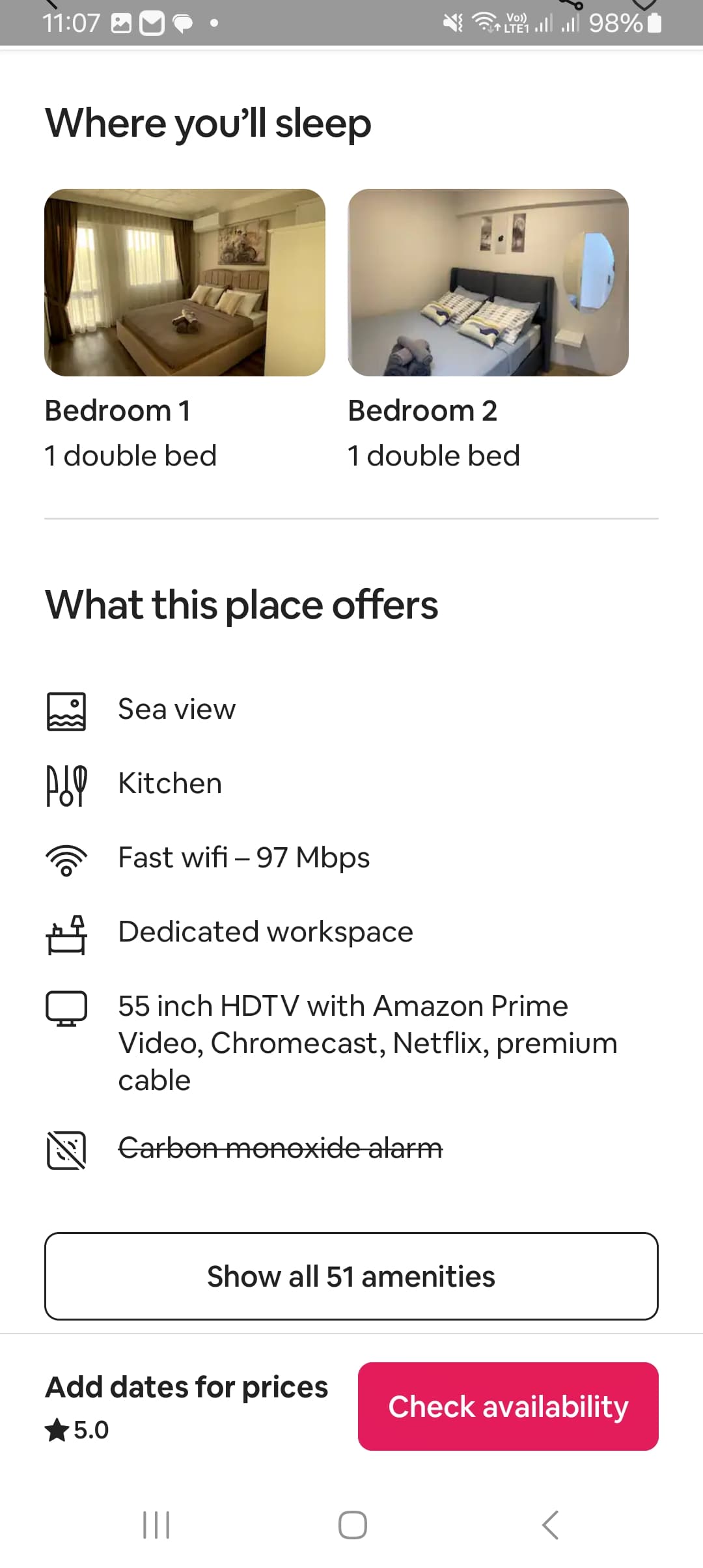Viewport: 703px width, 1568px height.
Task: Show all 51 amenities
Action: tap(351, 1276)
